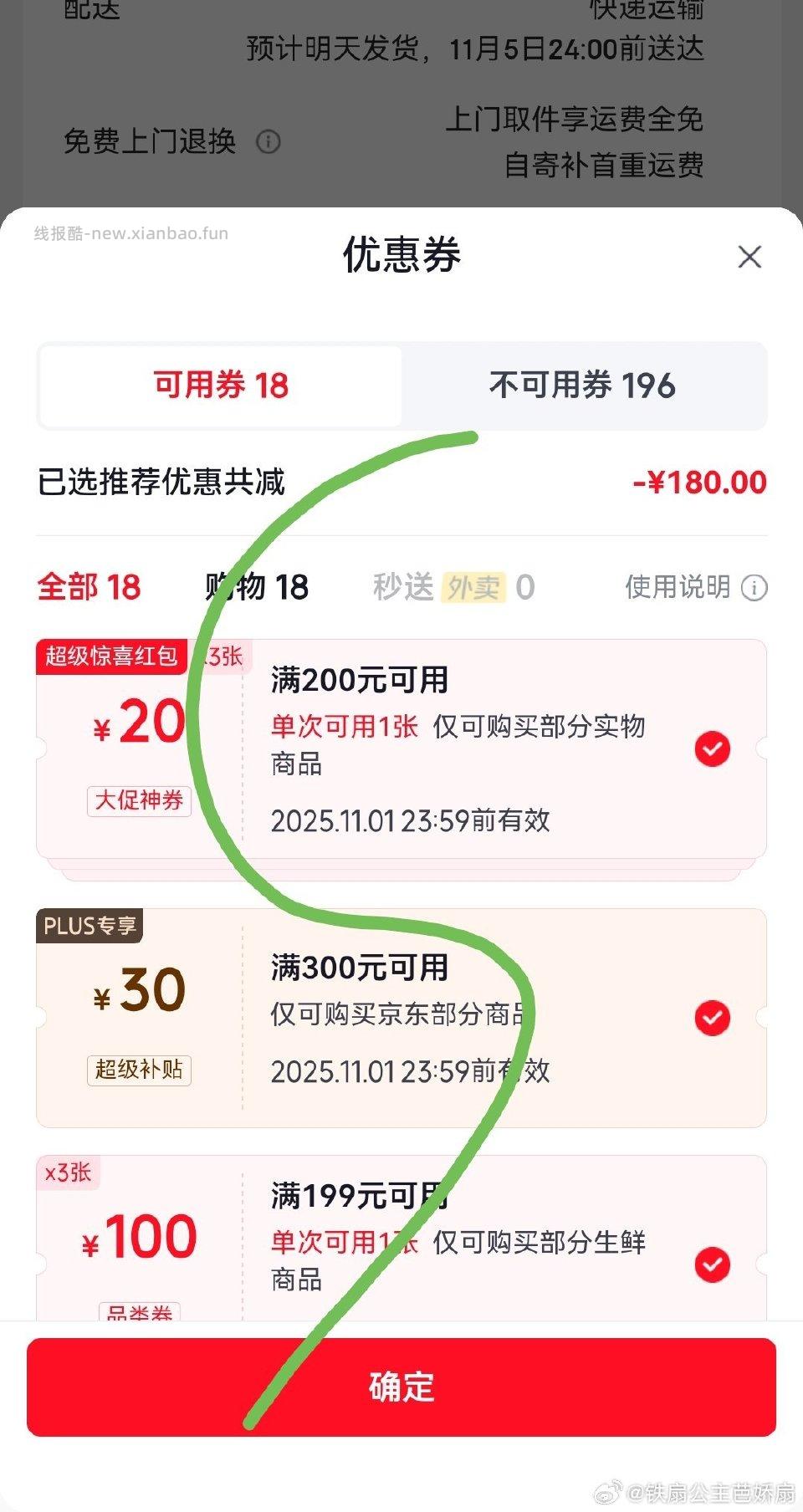This screenshot has height=1512, width=803.
Task: Dismiss the coupon panel with the X icon
Action: coord(750,258)
